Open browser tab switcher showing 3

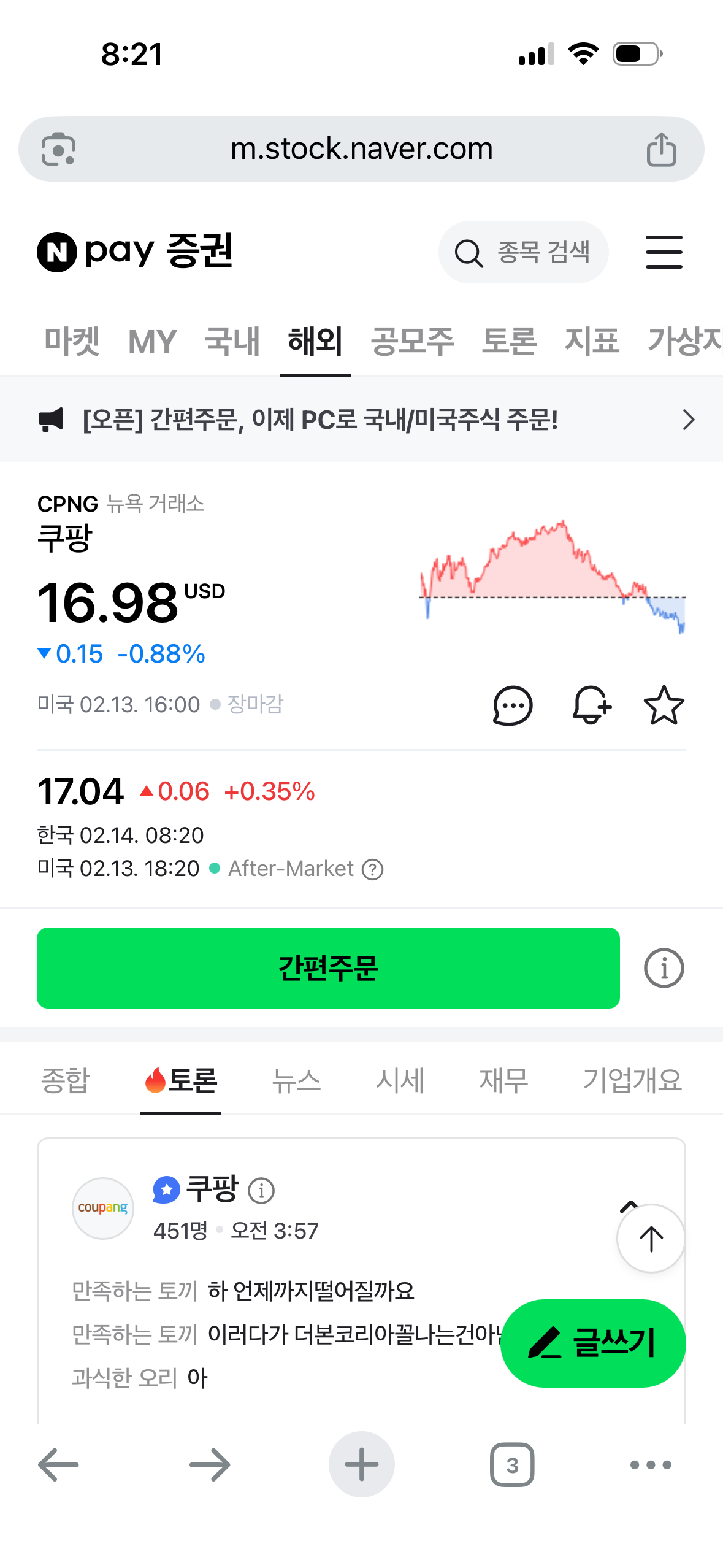(513, 1465)
